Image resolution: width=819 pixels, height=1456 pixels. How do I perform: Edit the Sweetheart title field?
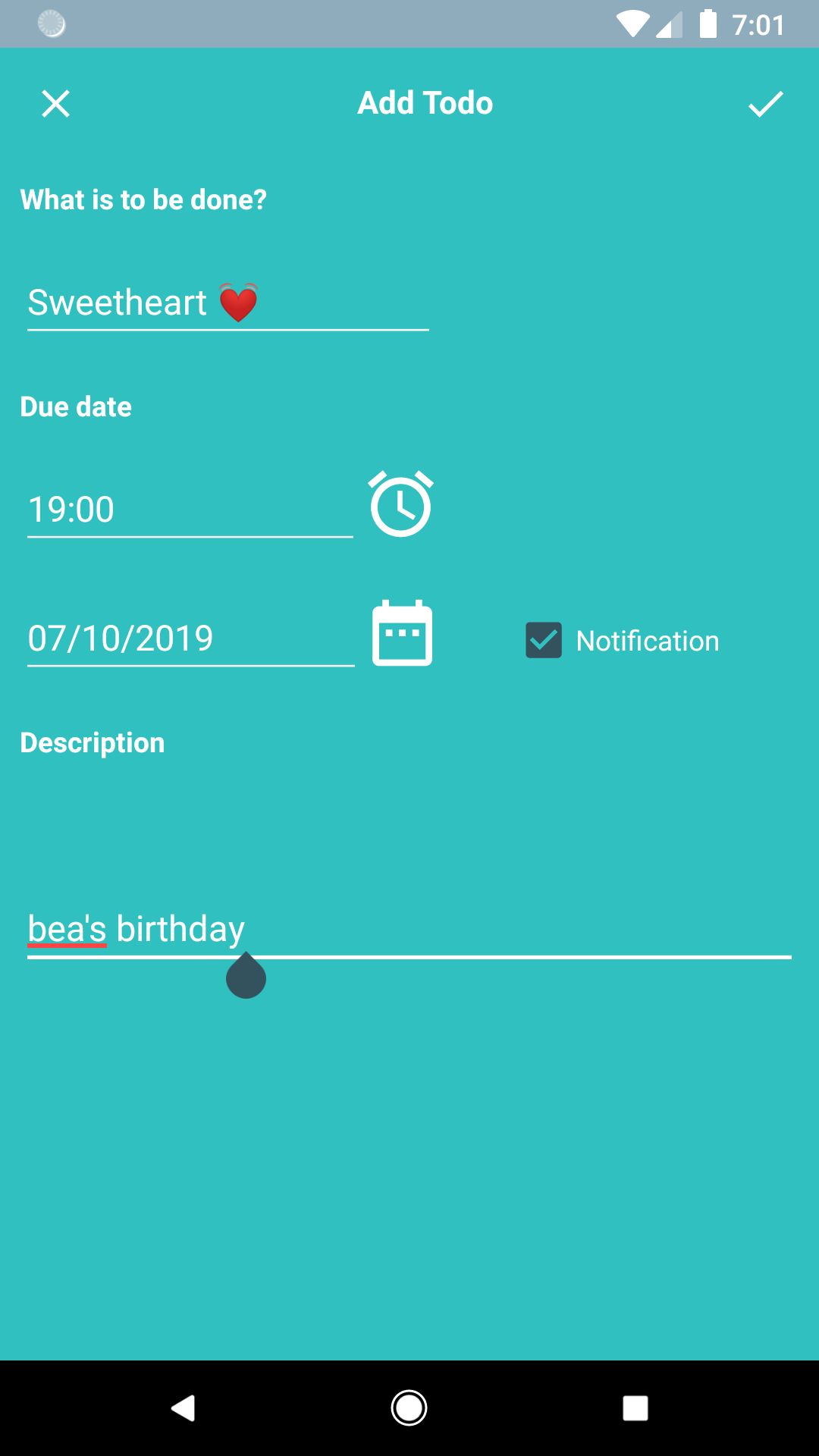point(227,303)
